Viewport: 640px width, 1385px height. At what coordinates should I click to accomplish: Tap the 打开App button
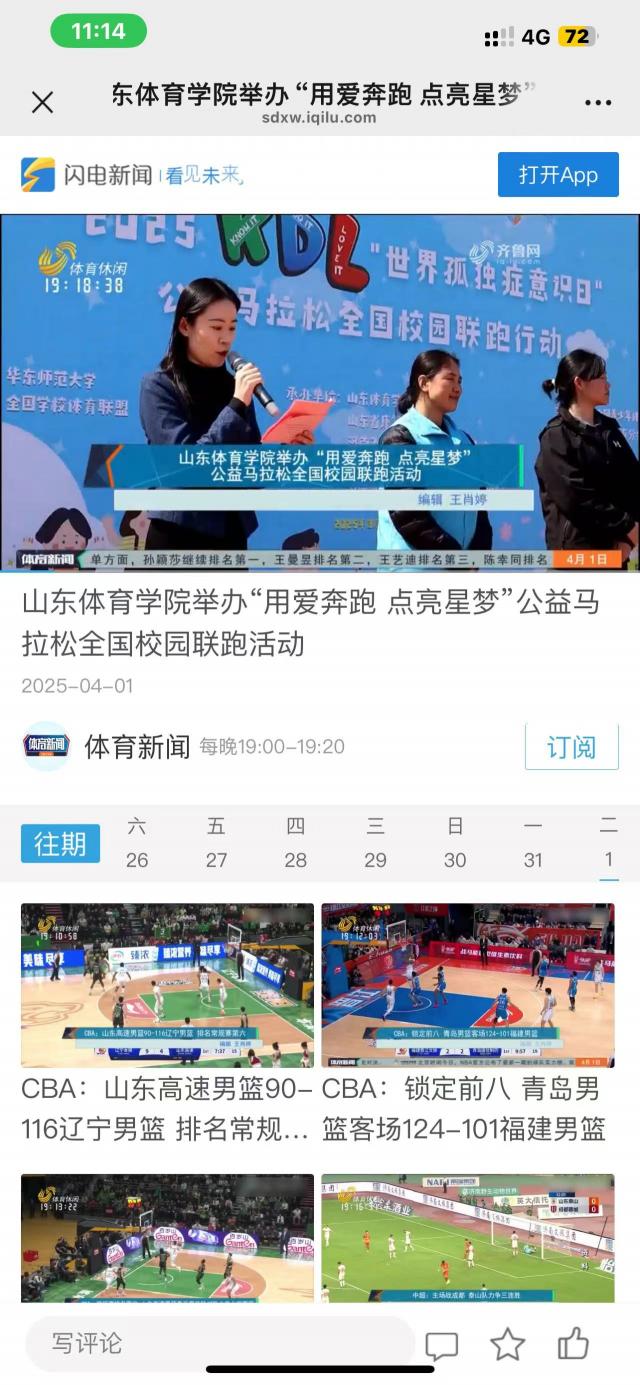pyautogui.click(x=558, y=175)
